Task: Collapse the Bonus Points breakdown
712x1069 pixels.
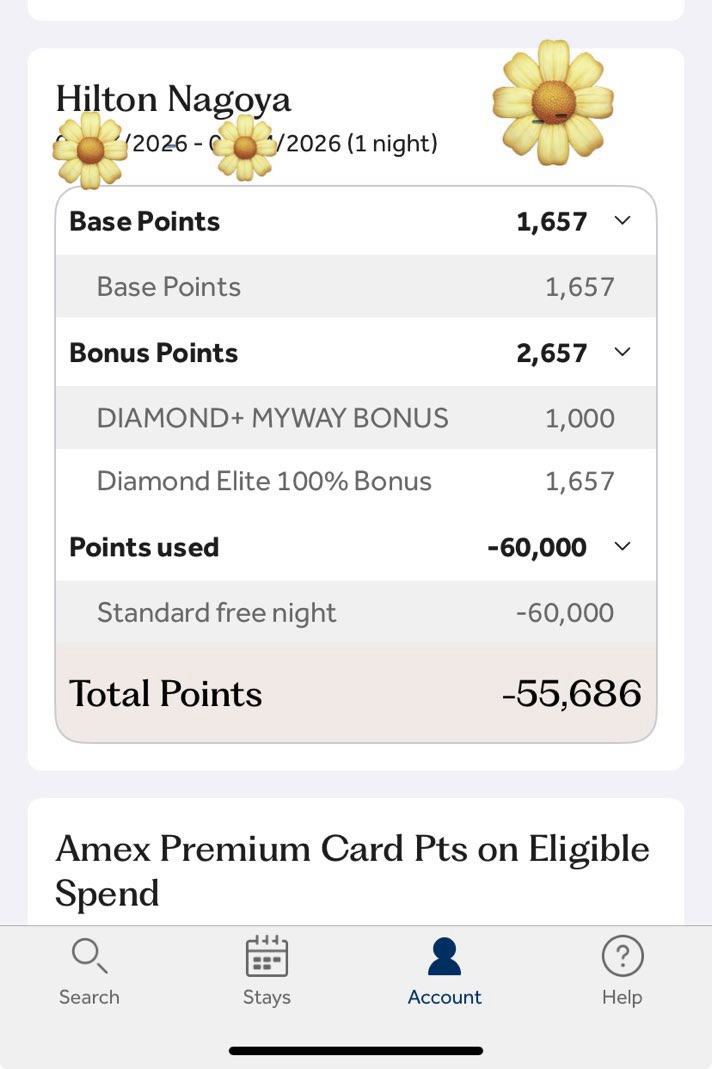Action: pyautogui.click(x=622, y=352)
